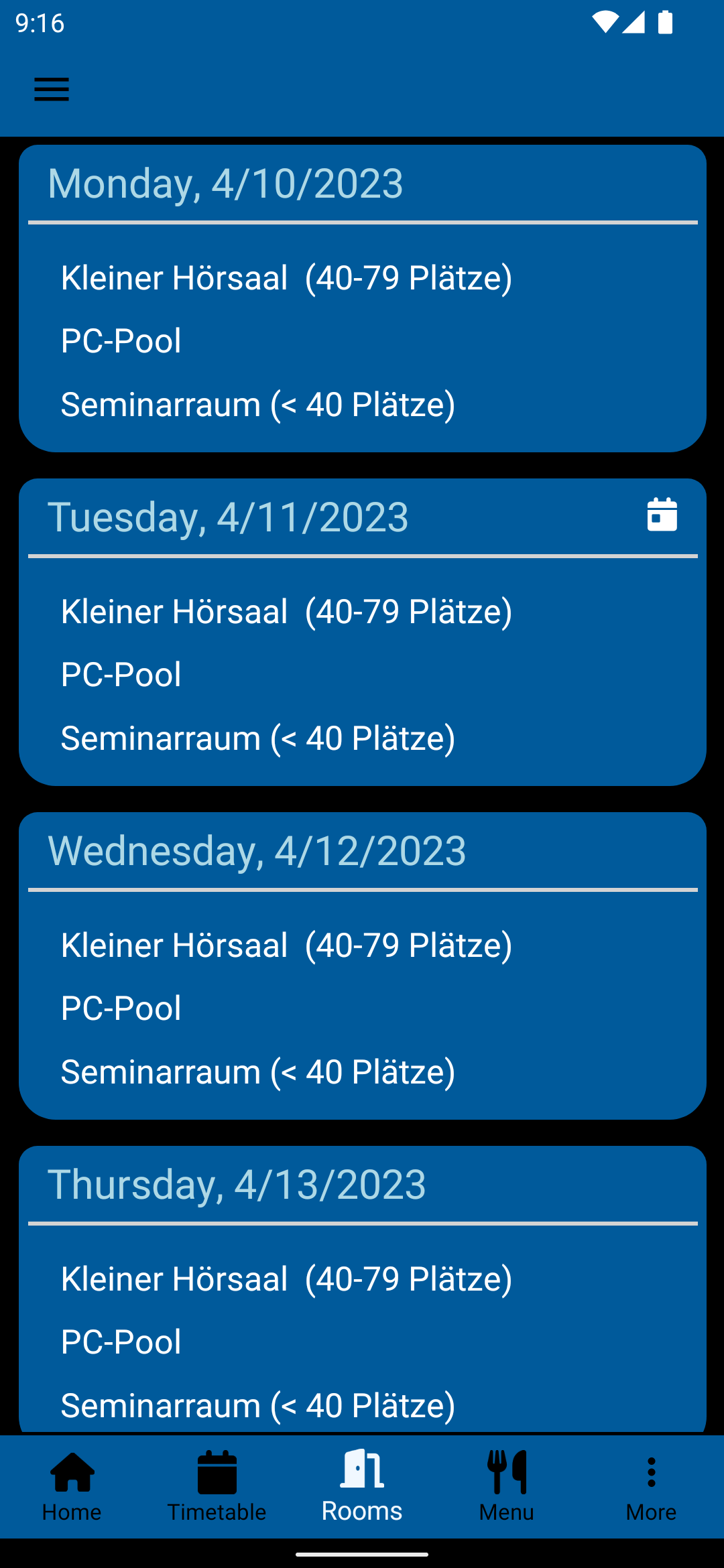Go to the Home tab
Image resolution: width=724 pixels, height=1568 pixels.
point(72,1486)
